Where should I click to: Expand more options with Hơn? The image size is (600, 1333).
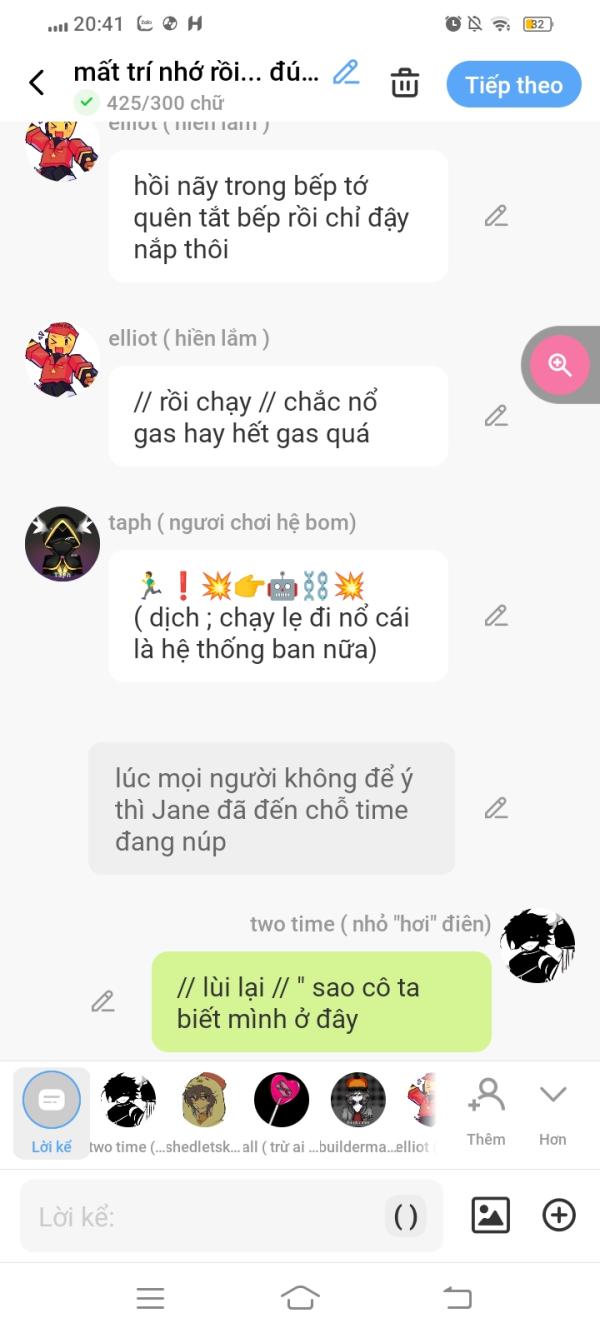(553, 1110)
